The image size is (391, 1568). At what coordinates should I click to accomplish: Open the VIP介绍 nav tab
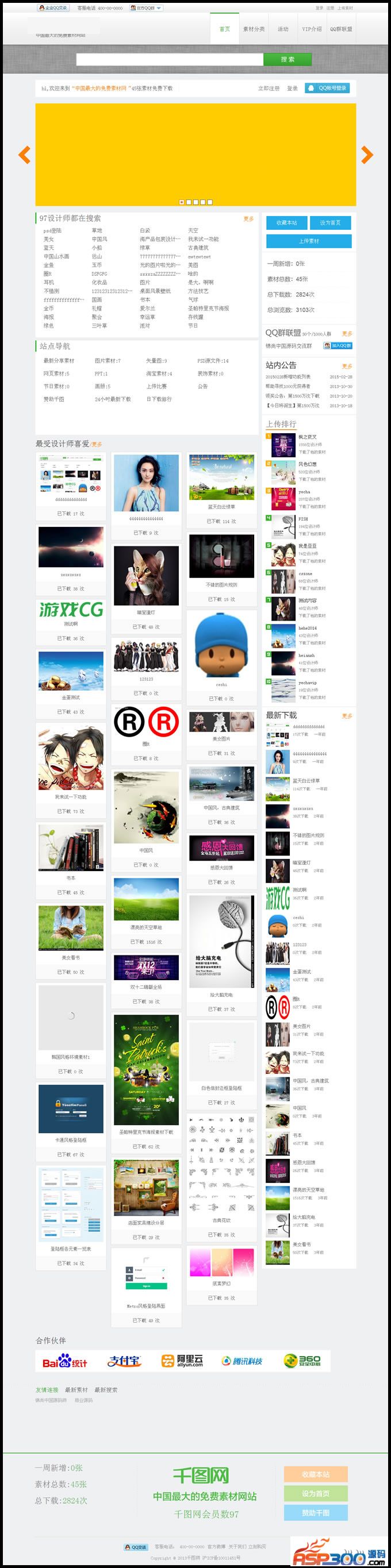tap(311, 29)
